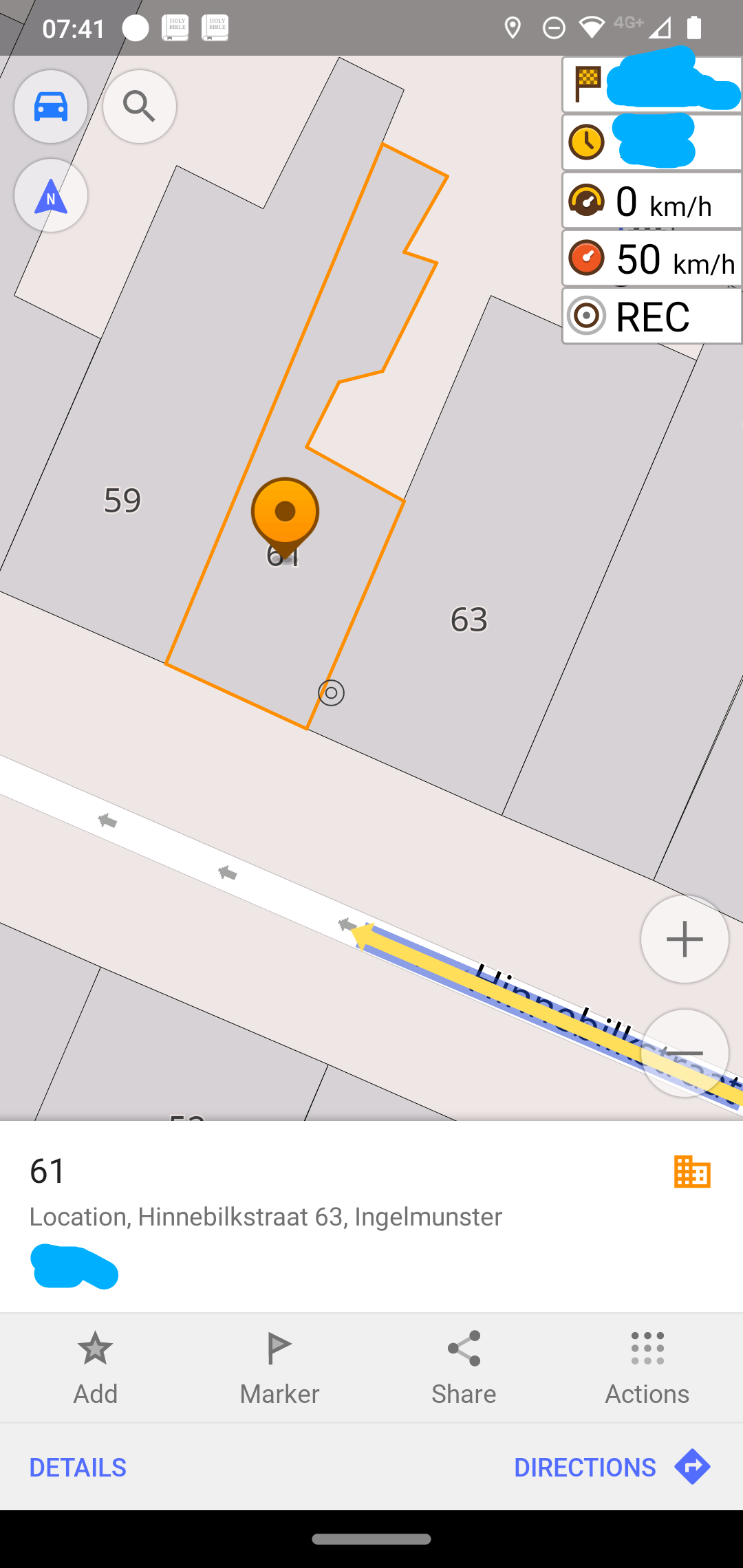Share location 61
Image resolution: width=743 pixels, height=1568 pixels.
(464, 1367)
